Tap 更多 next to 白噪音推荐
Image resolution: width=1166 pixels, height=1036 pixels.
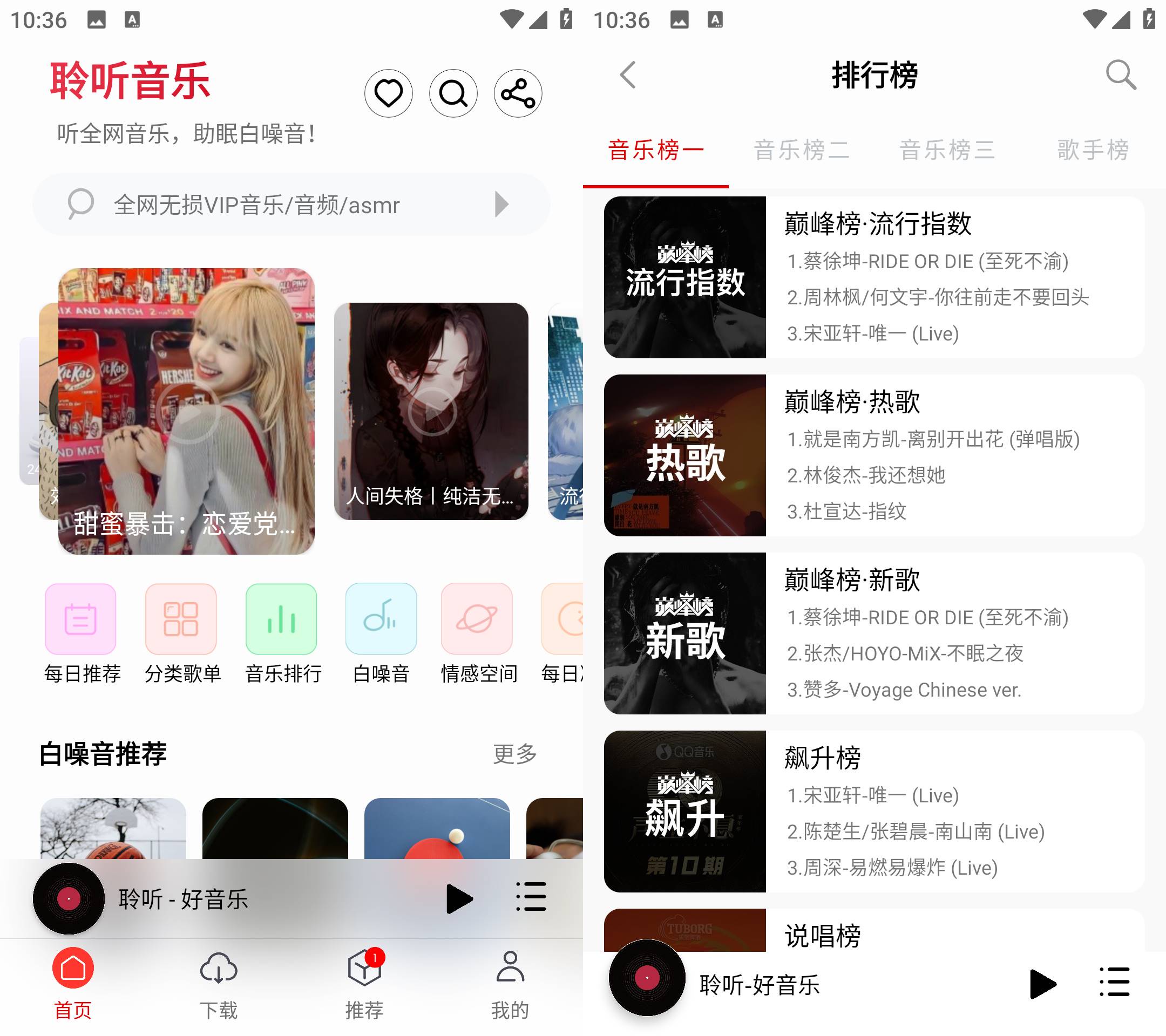514,754
